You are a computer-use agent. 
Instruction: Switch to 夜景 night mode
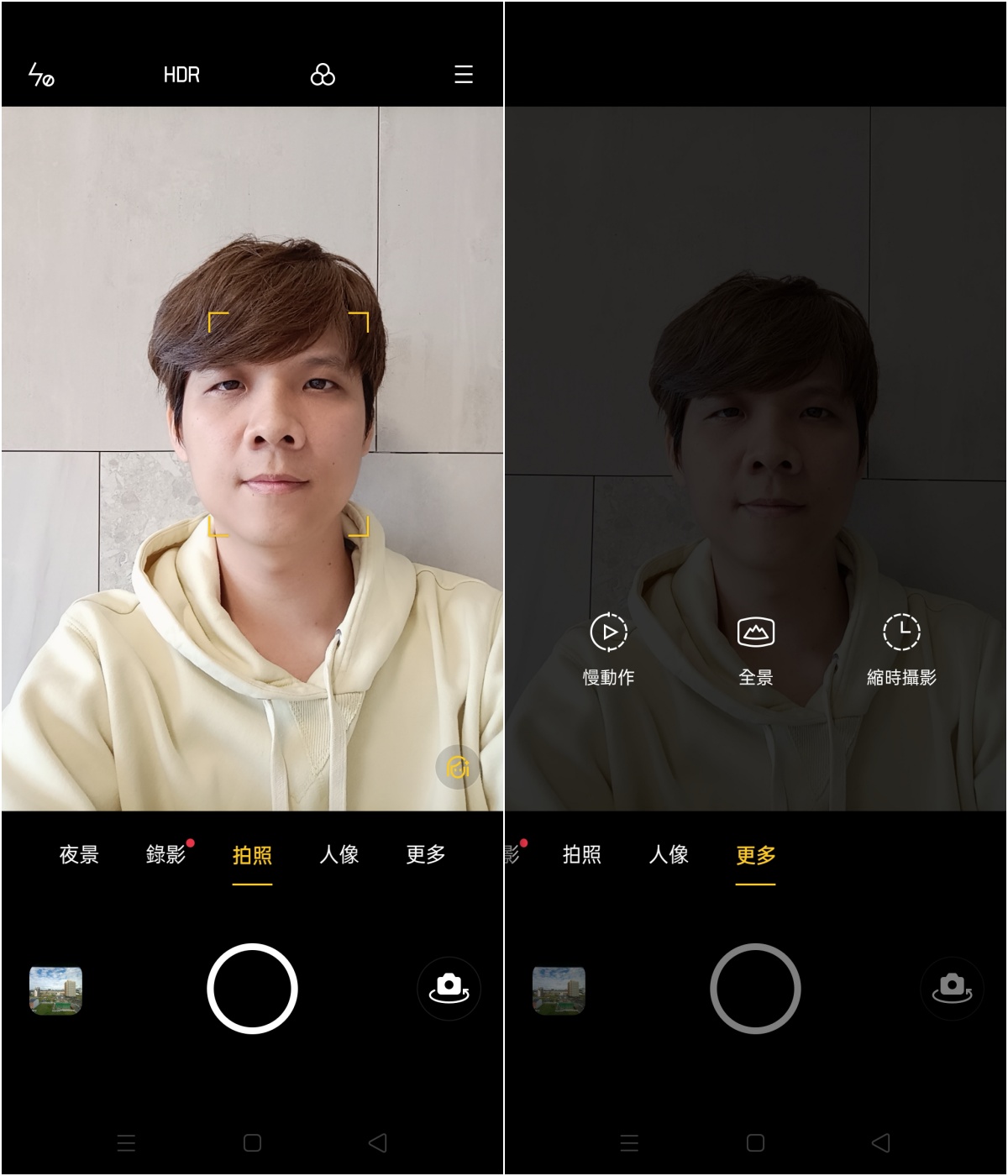pyautogui.click(x=79, y=855)
